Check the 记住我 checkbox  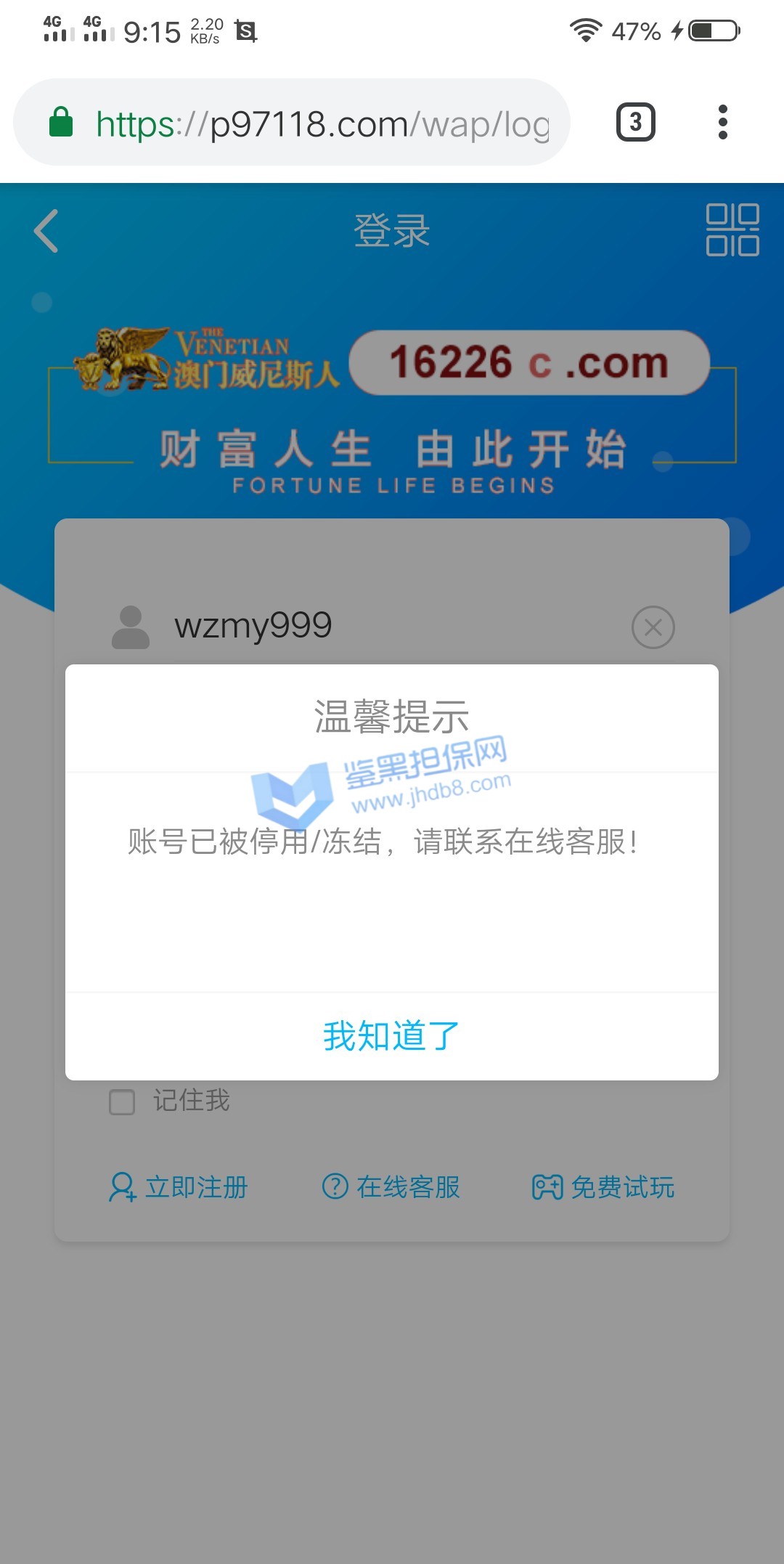pos(122,1101)
